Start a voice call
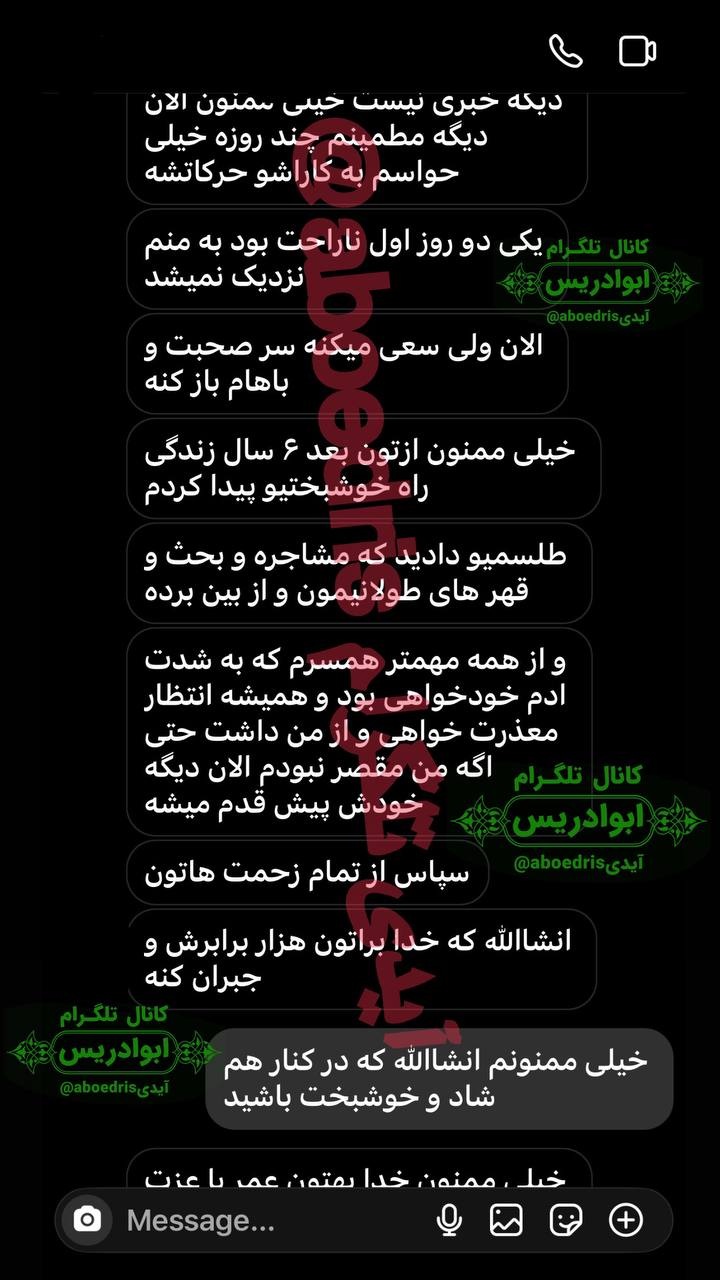This screenshot has width=720, height=1280. 566,51
